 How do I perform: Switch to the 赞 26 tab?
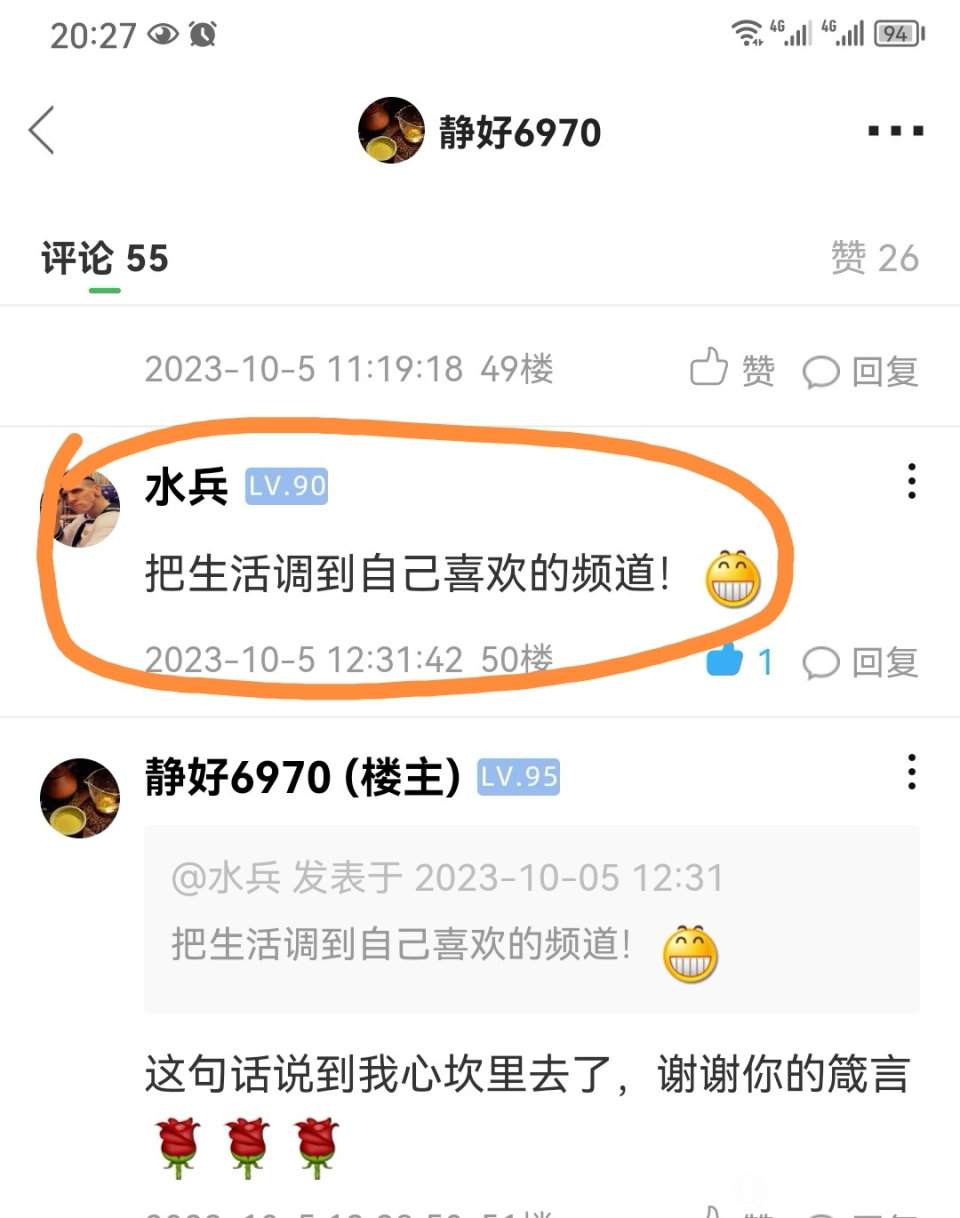tap(873, 258)
